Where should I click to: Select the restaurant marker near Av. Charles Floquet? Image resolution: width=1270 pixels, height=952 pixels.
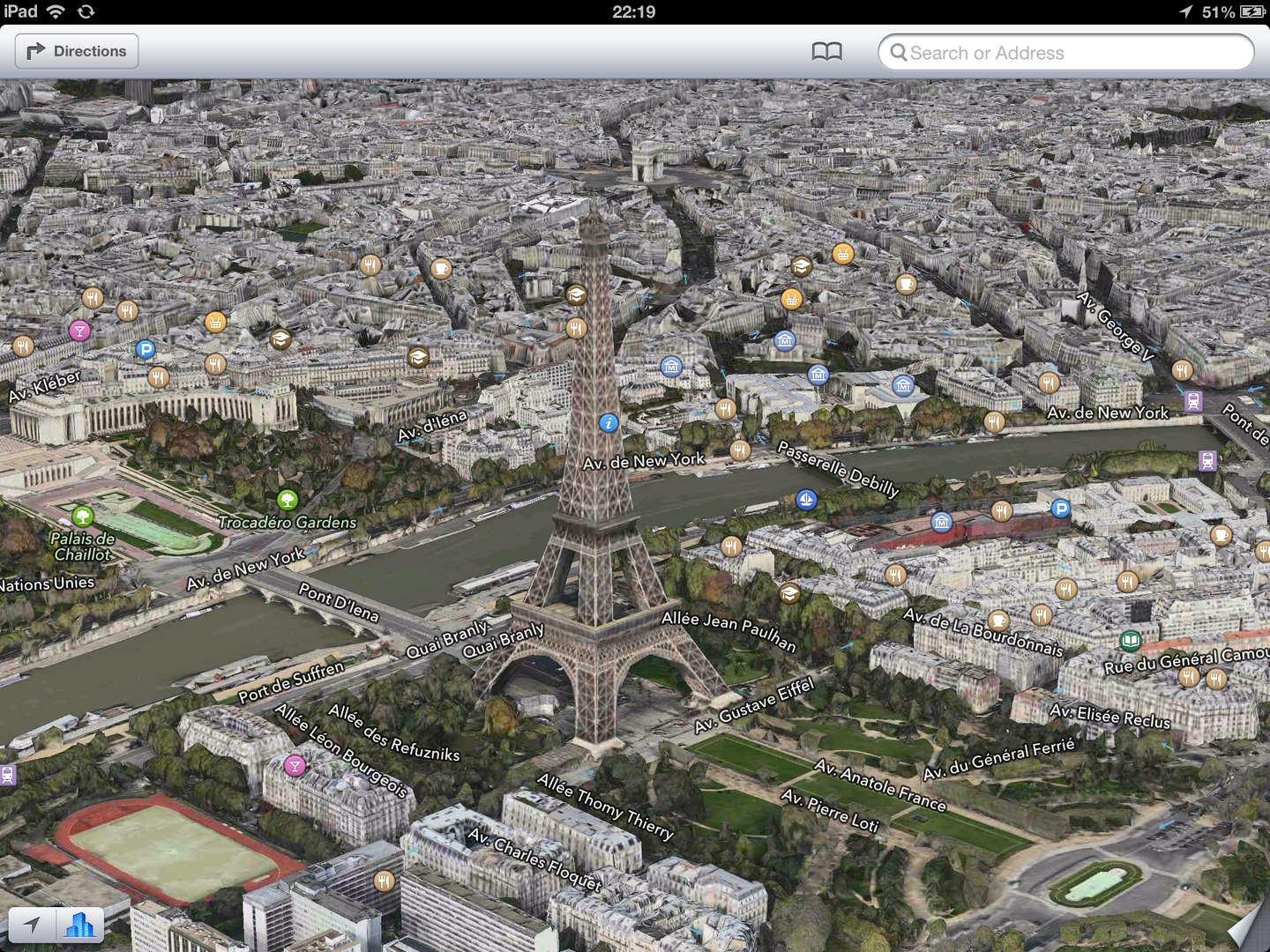point(384,881)
